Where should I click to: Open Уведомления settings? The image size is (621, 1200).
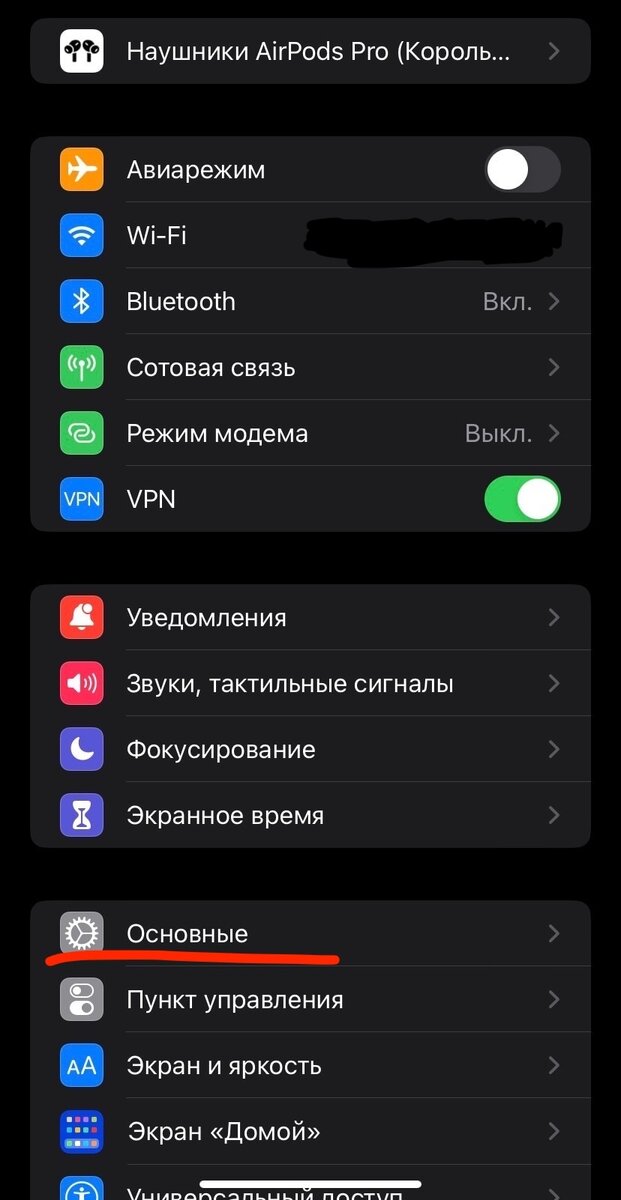[310, 618]
